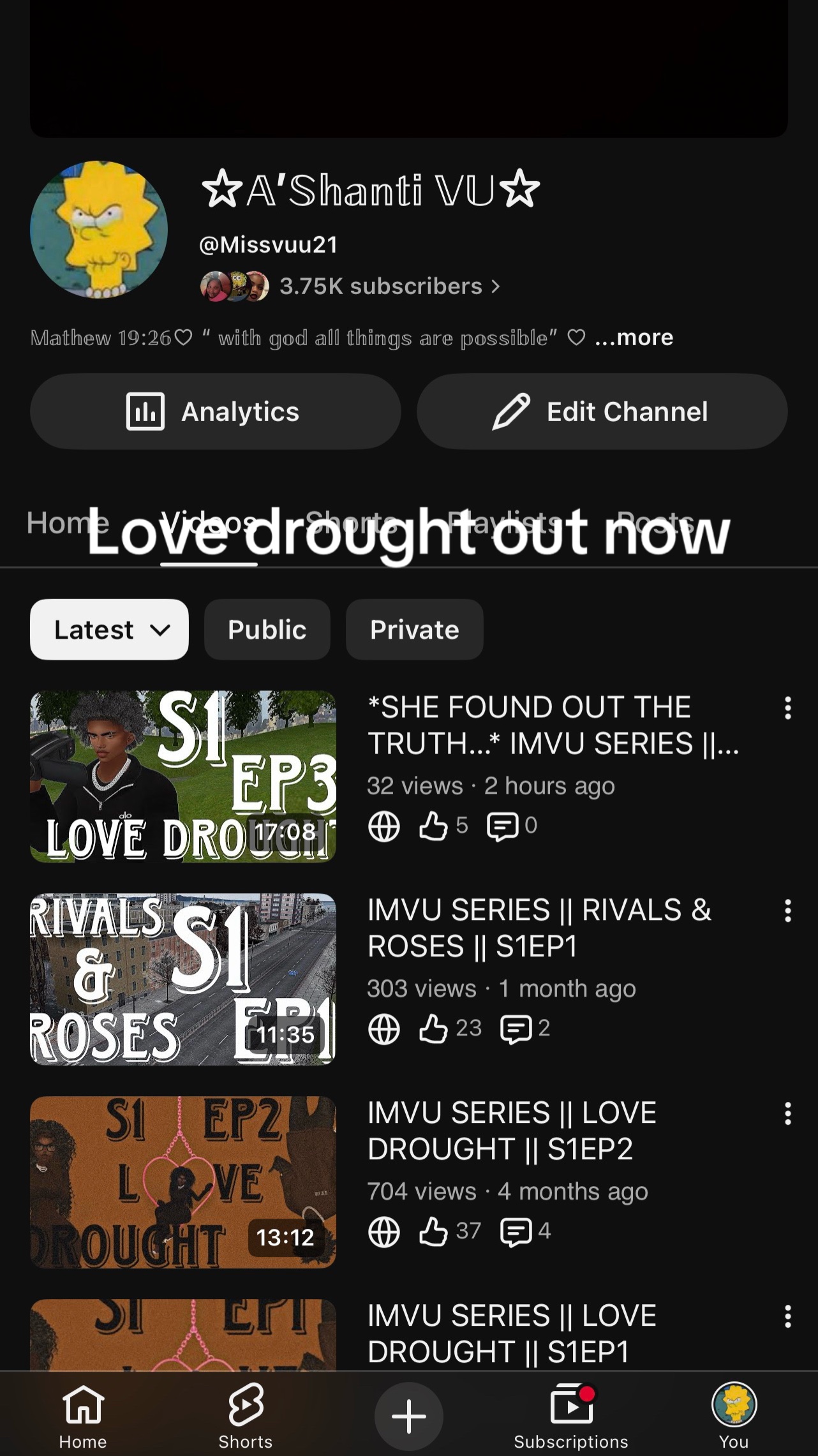
Task: Filter videos by Private
Action: (414, 629)
